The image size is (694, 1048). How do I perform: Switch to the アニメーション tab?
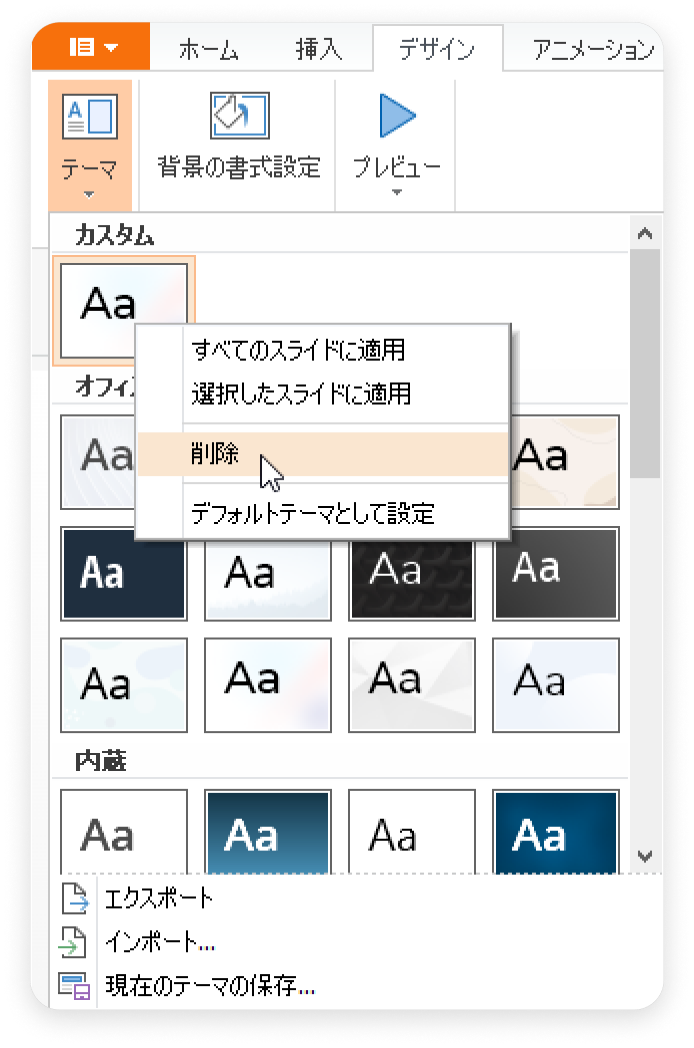click(x=592, y=48)
